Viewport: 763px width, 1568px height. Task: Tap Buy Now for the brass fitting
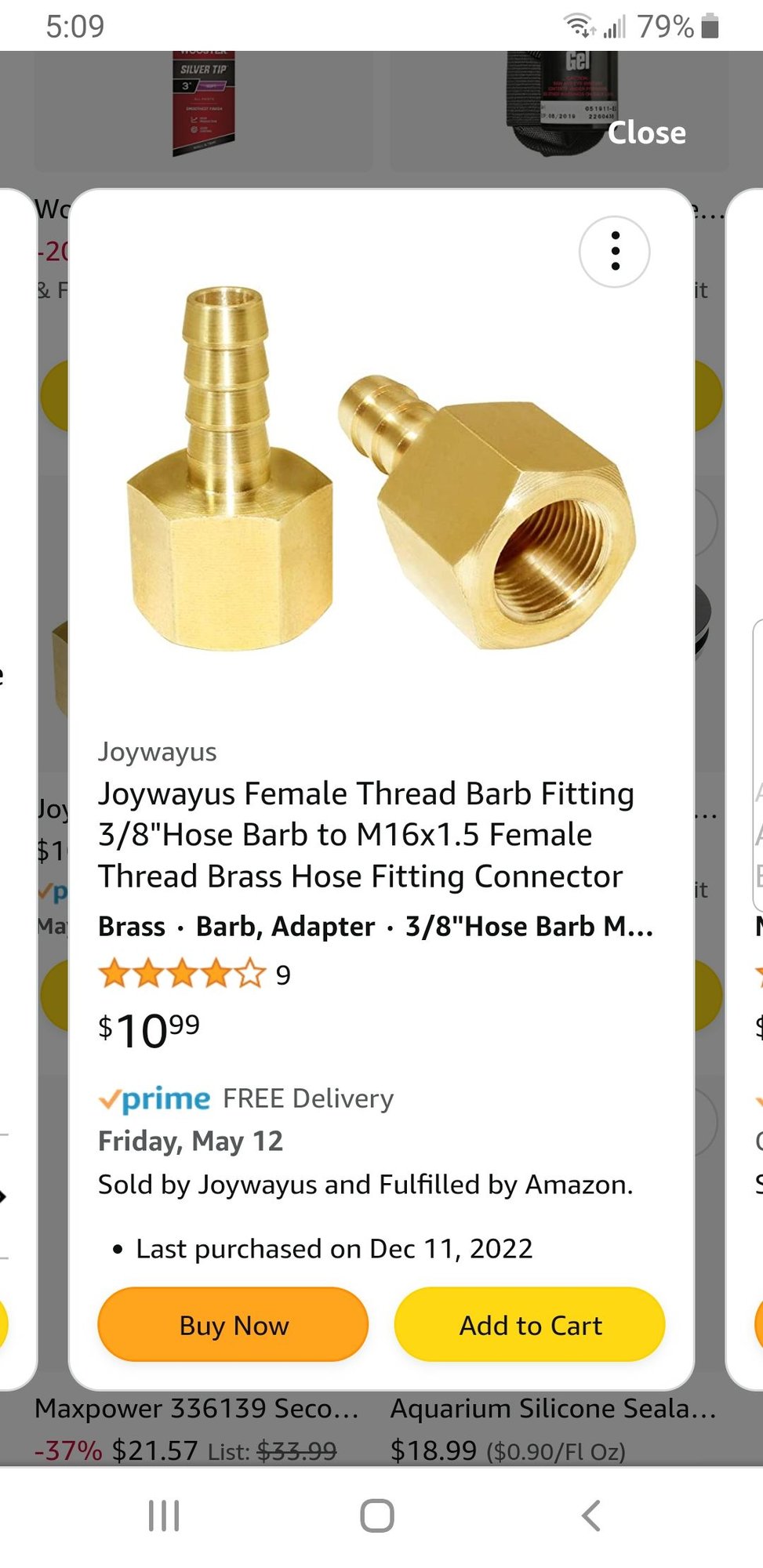(233, 1325)
